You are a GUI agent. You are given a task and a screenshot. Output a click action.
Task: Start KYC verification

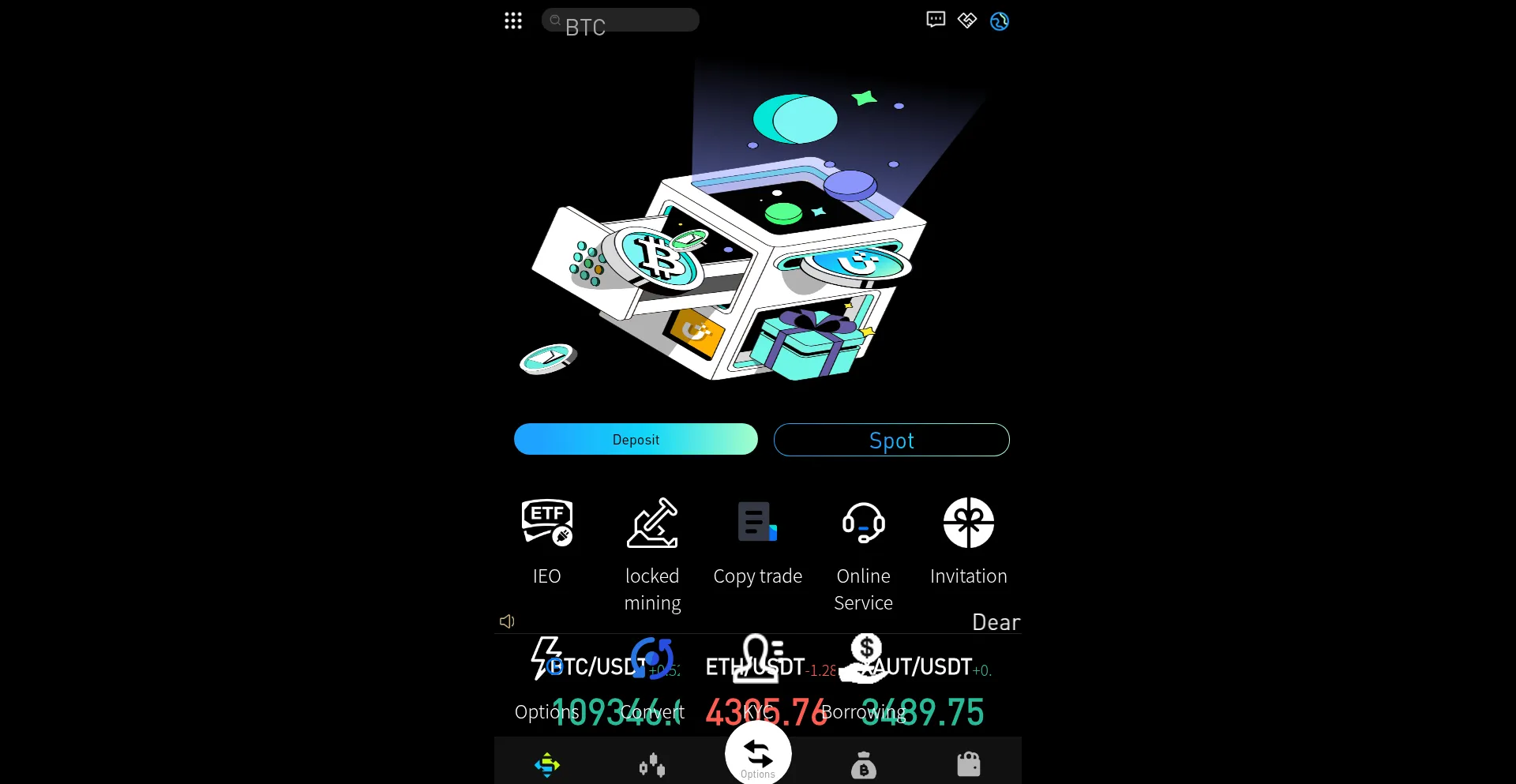(758, 677)
